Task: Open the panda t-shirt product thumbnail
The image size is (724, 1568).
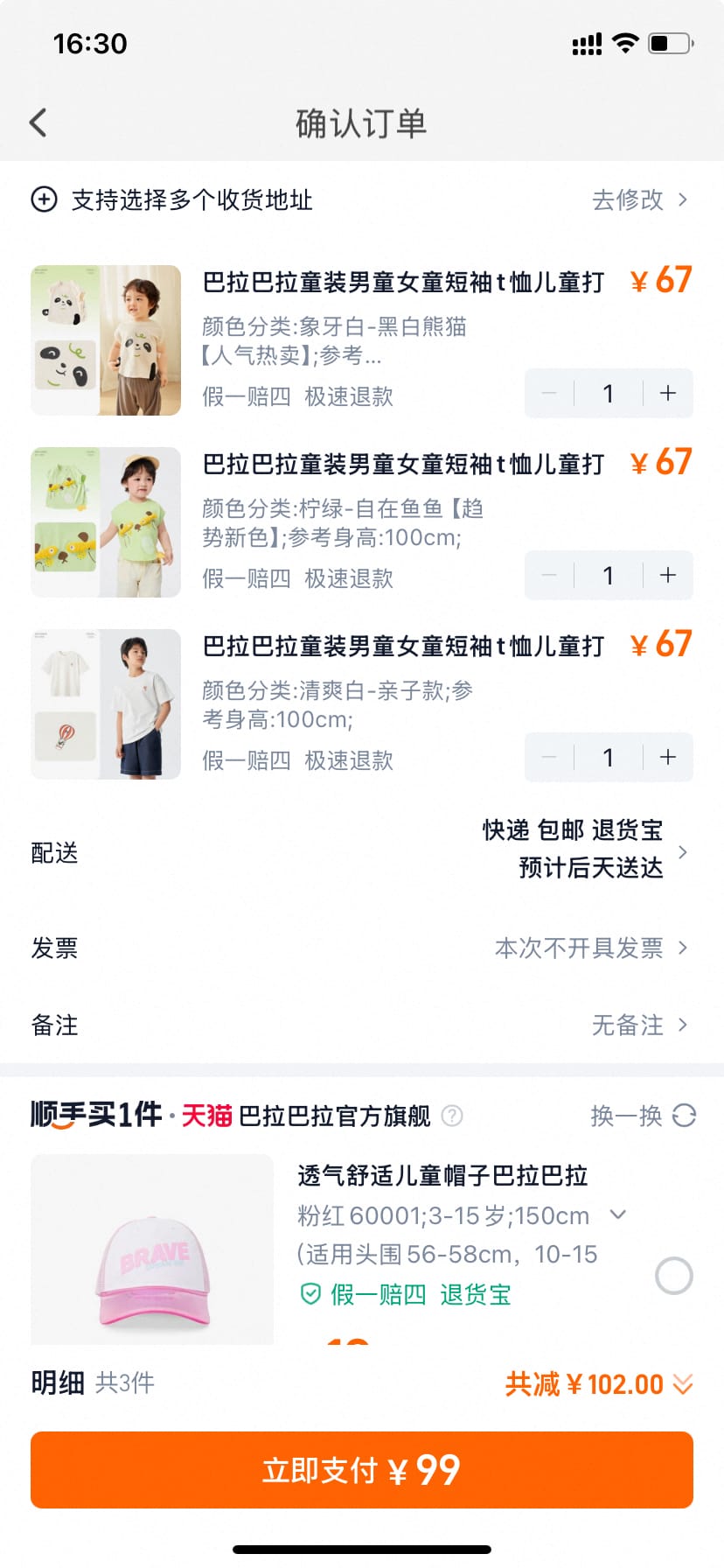Action: point(106,340)
